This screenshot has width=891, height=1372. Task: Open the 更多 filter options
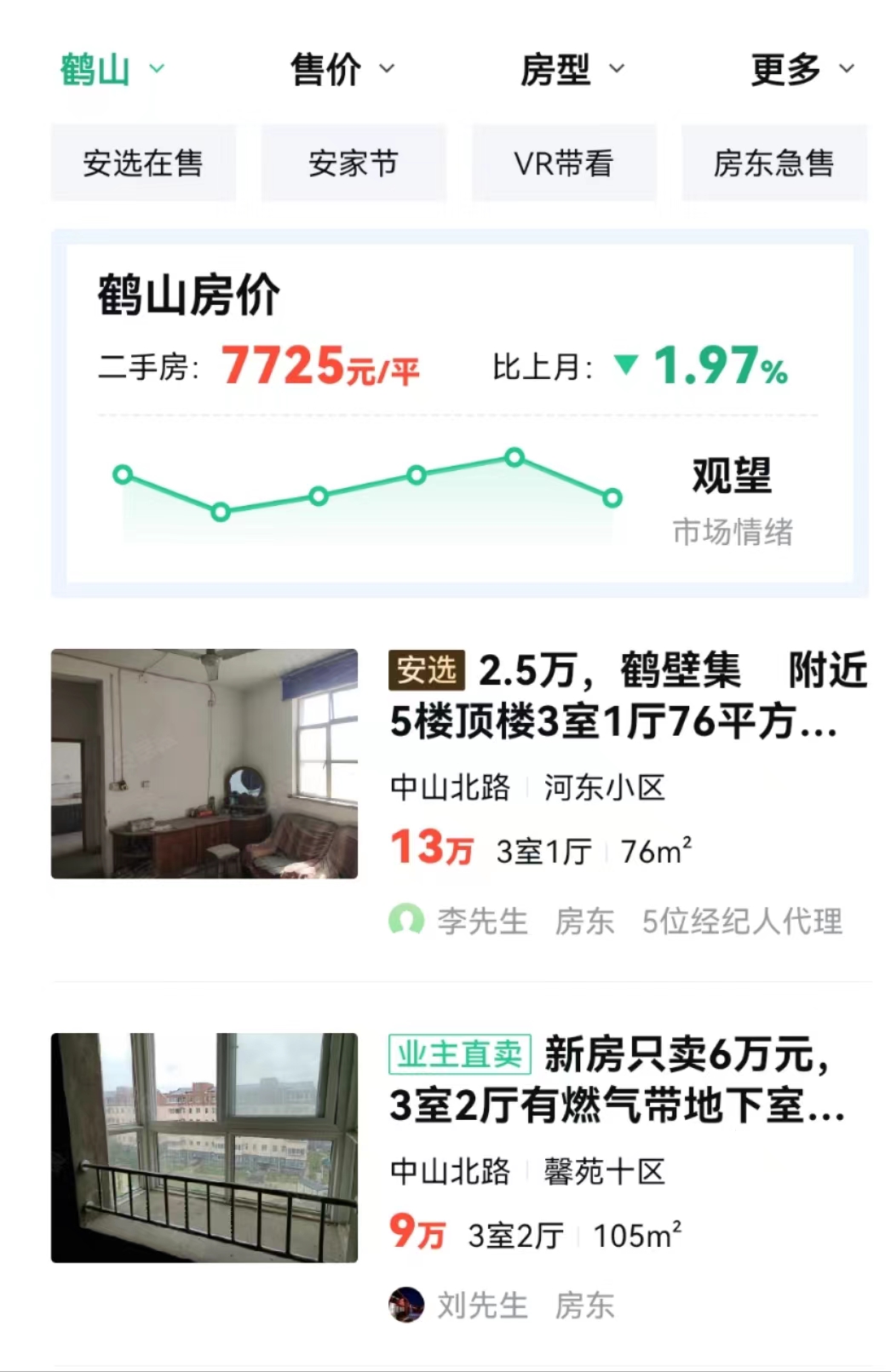tap(801, 70)
